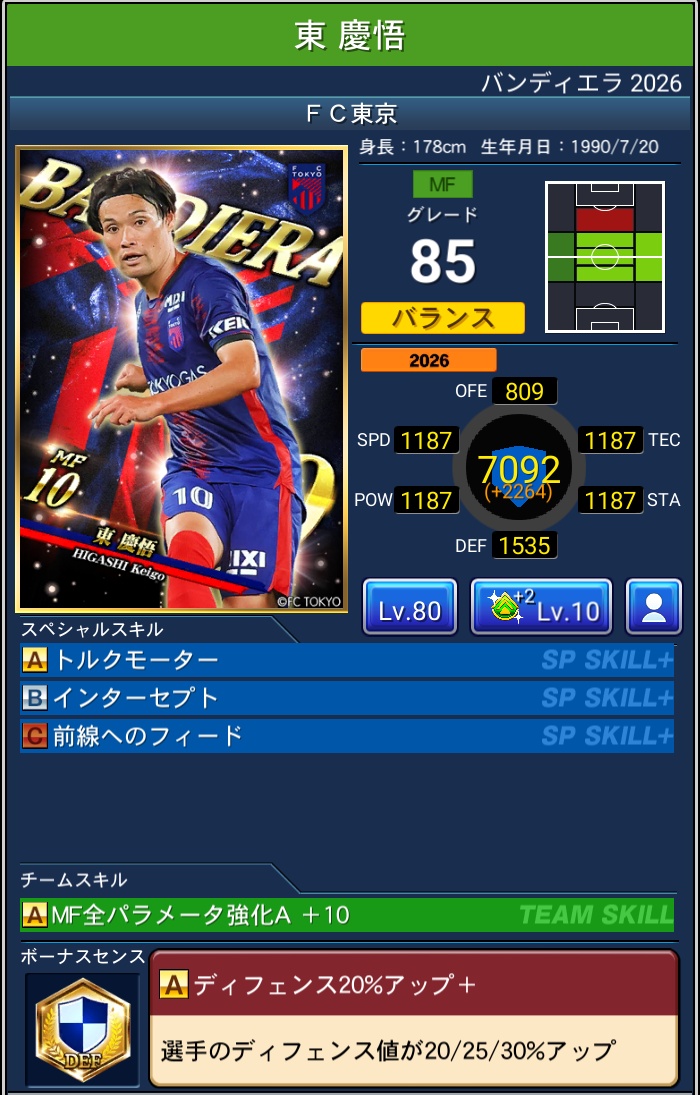View the トルクモーター special skill details
The image size is (700, 1095).
click(346, 660)
